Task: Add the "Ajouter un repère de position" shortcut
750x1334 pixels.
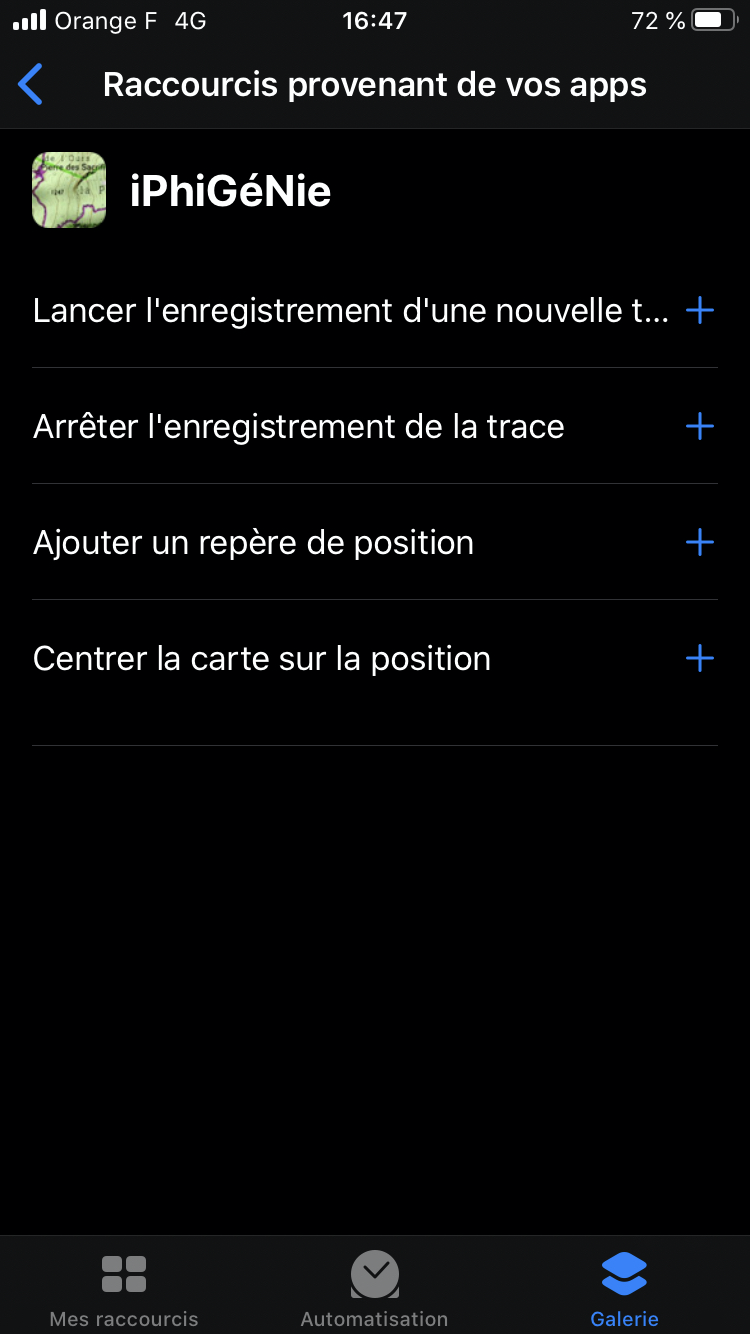Action: tap(700, 543)
